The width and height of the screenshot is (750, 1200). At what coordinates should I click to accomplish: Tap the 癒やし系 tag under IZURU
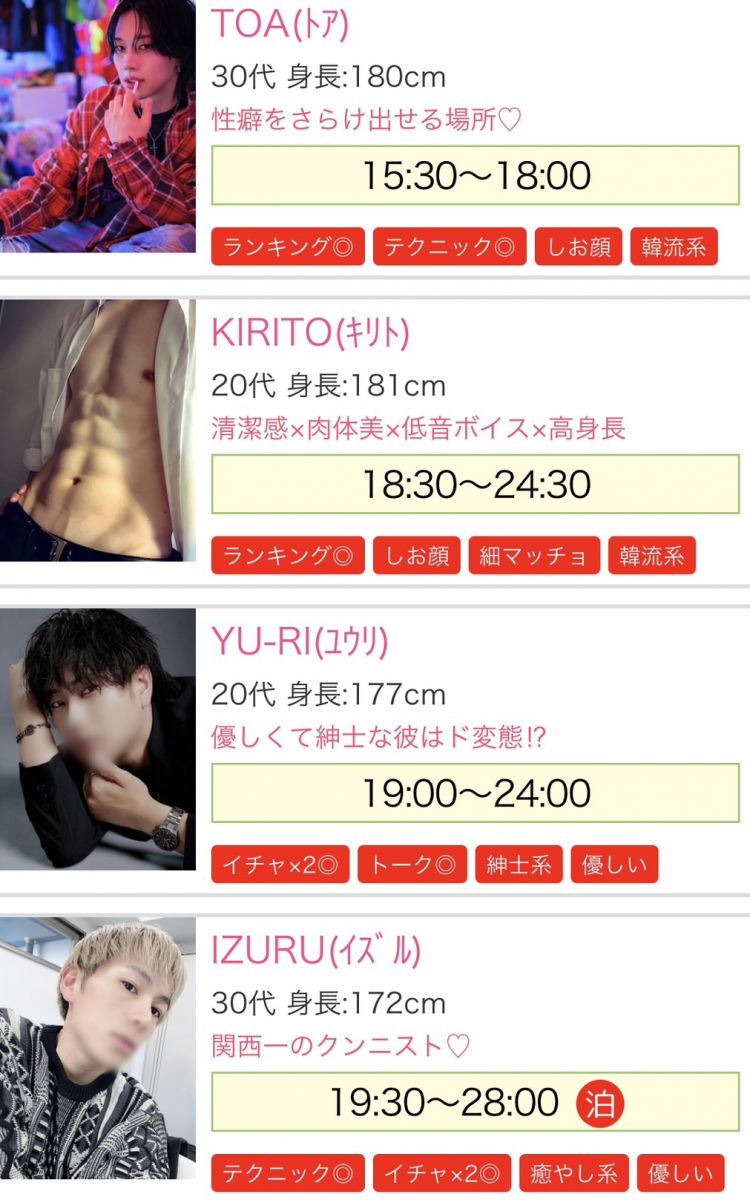pos(574,1174)
